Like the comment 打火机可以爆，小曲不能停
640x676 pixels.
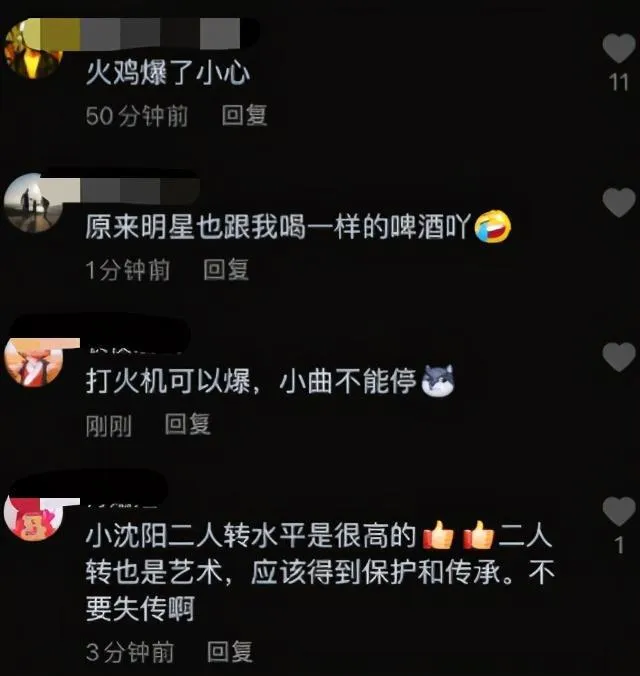coord(619,357)
